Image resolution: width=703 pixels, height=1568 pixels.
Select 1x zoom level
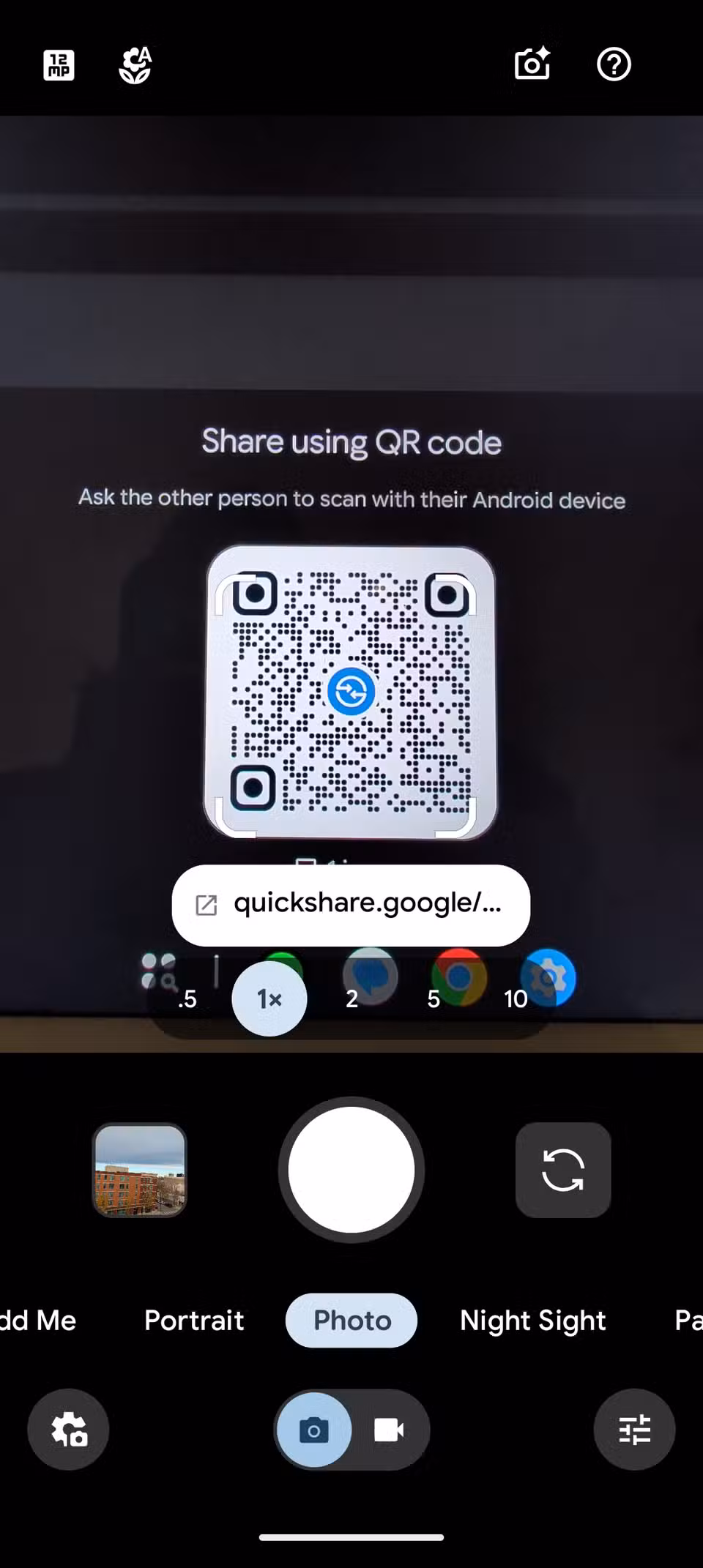(x=269, y=998)
